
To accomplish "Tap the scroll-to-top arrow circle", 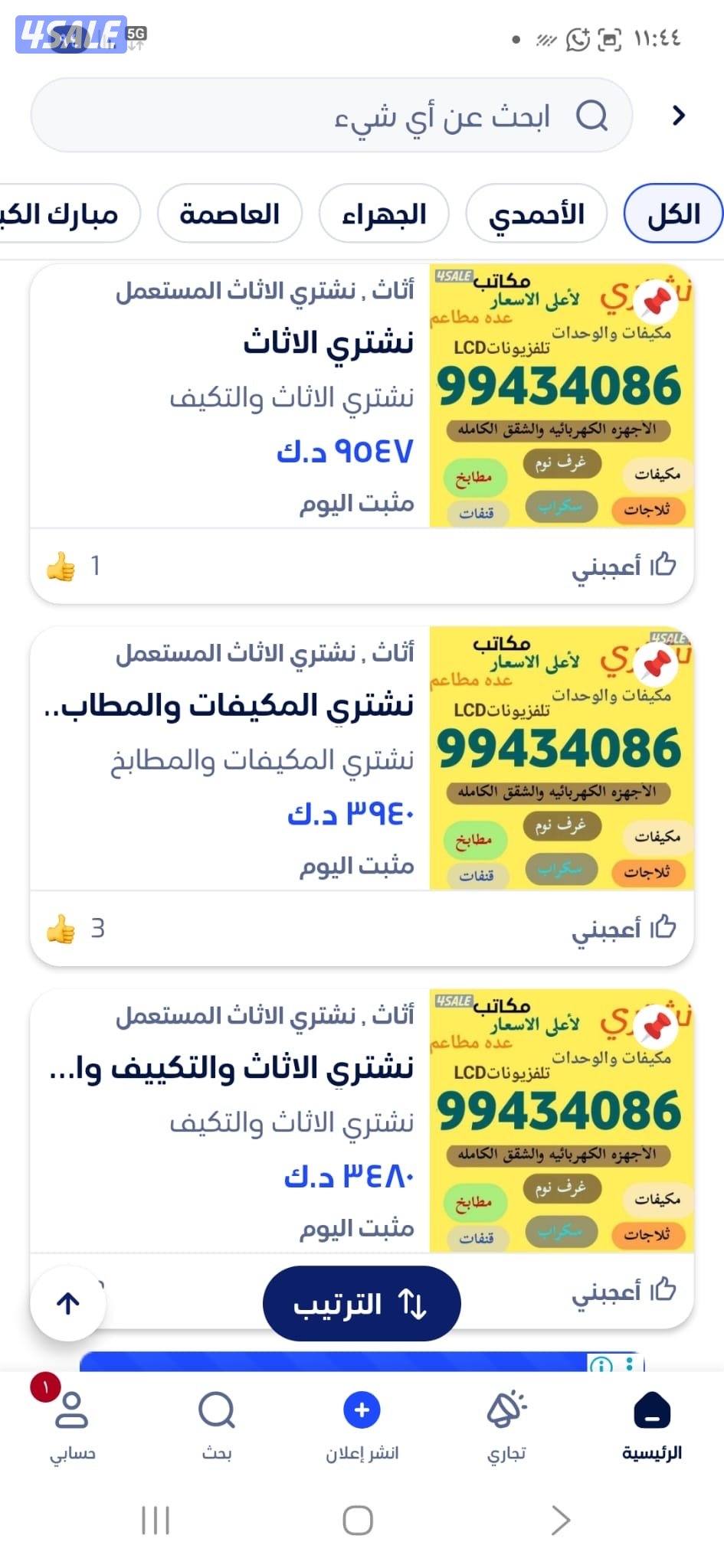I will pyautogui.click(x=68, y=1302).
